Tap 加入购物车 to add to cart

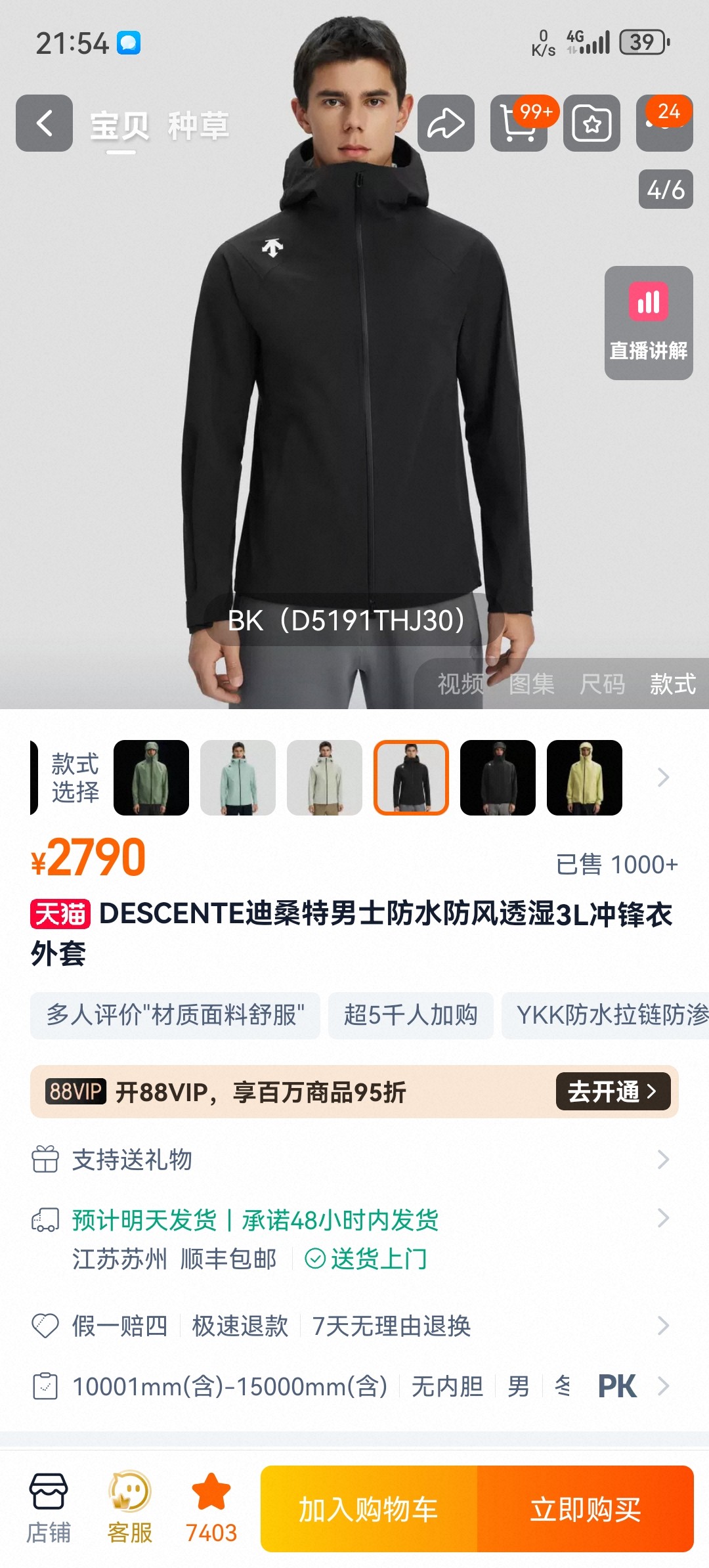point(368,1509)
